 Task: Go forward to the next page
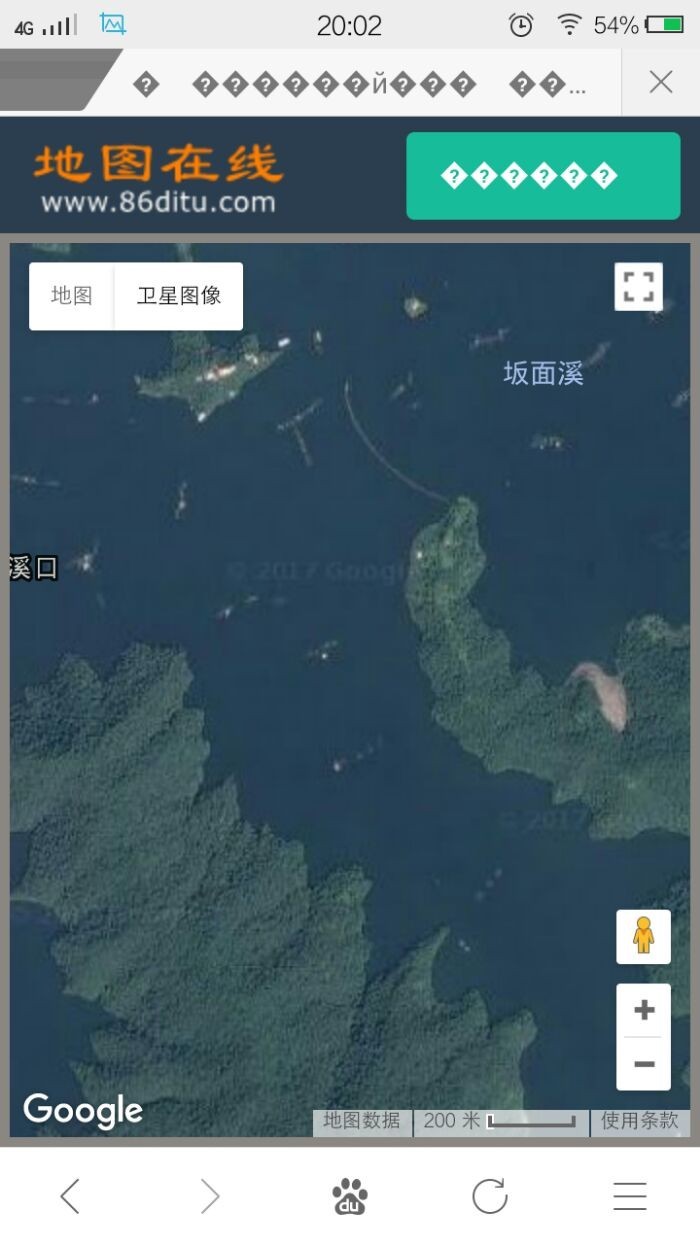pyautogui.click(x=210, y=1196)
